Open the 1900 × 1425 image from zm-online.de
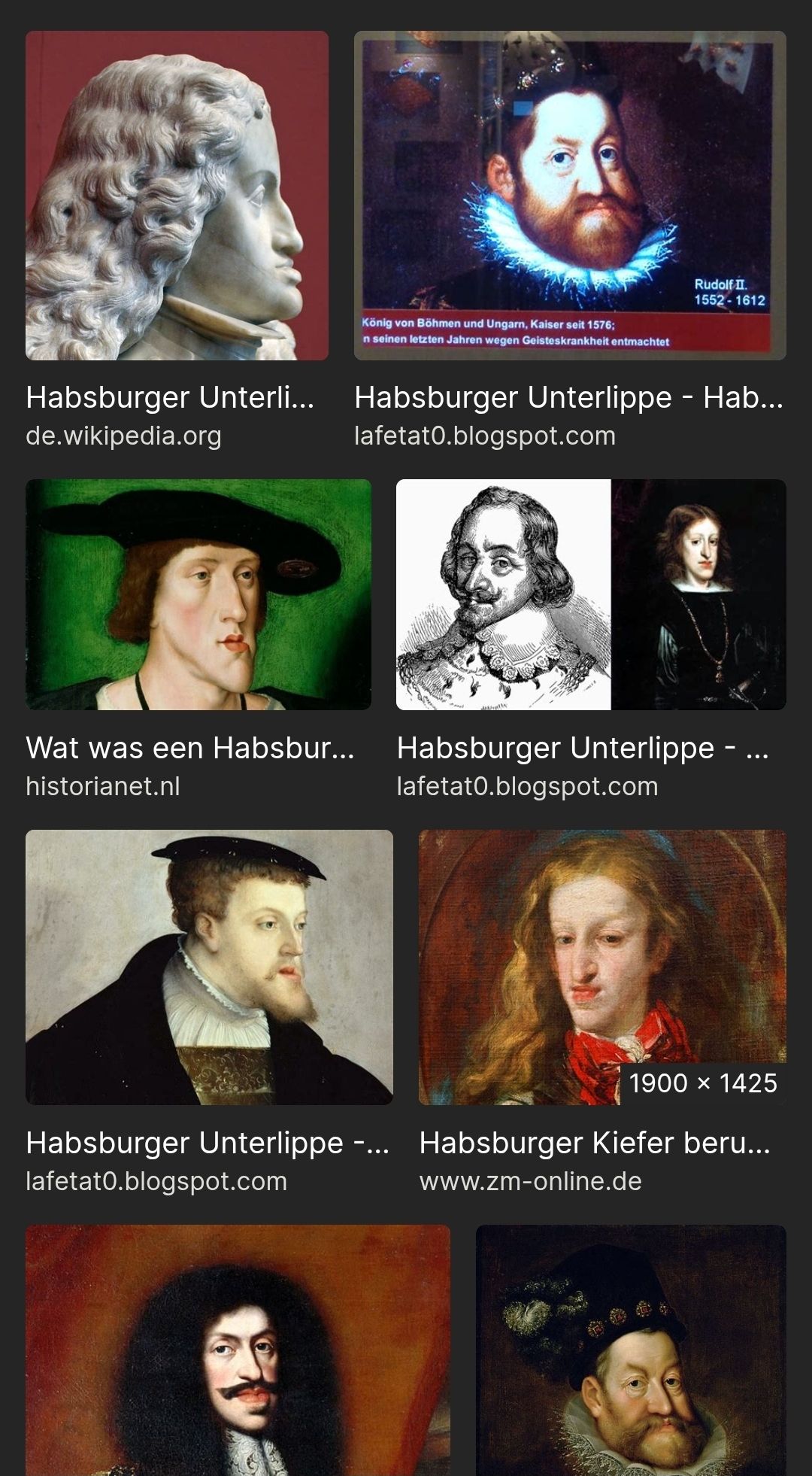 pyautogui.click(x=602, y=967)
